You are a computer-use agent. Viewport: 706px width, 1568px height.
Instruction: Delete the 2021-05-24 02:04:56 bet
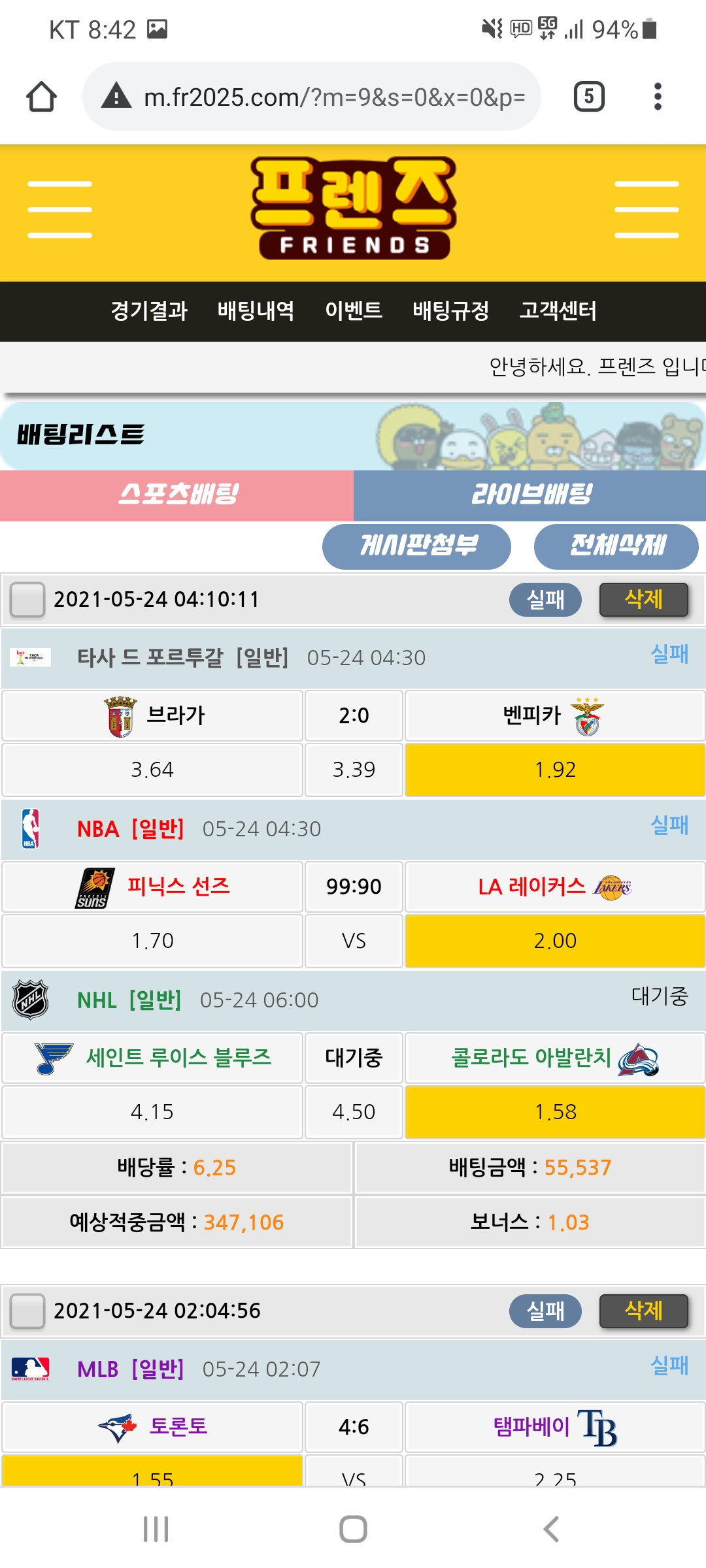click(x=643, y=1311)
